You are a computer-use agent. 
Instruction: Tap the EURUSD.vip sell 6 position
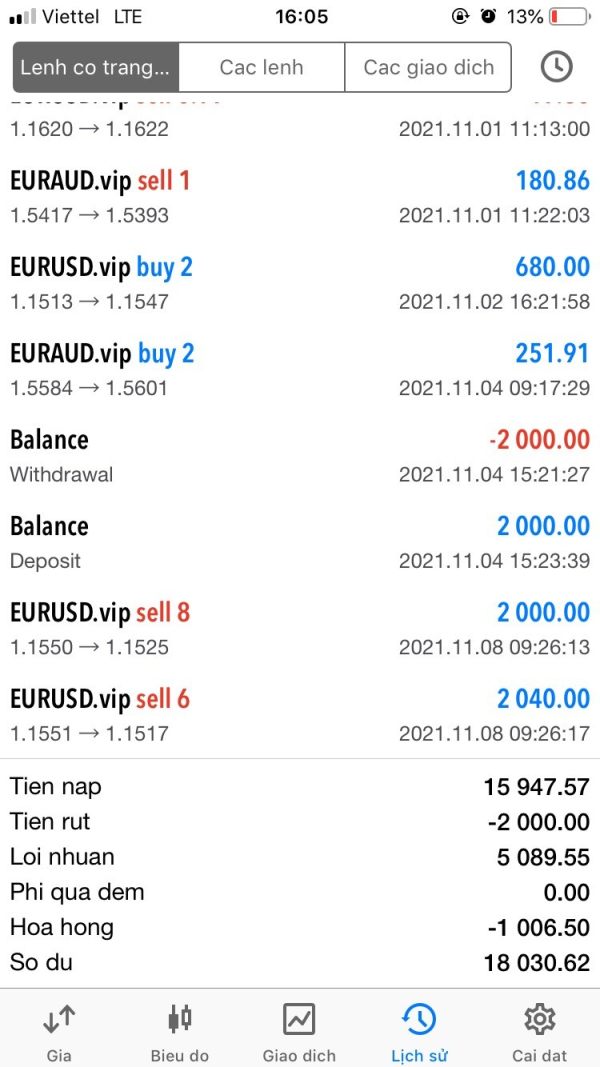(300, 715)
